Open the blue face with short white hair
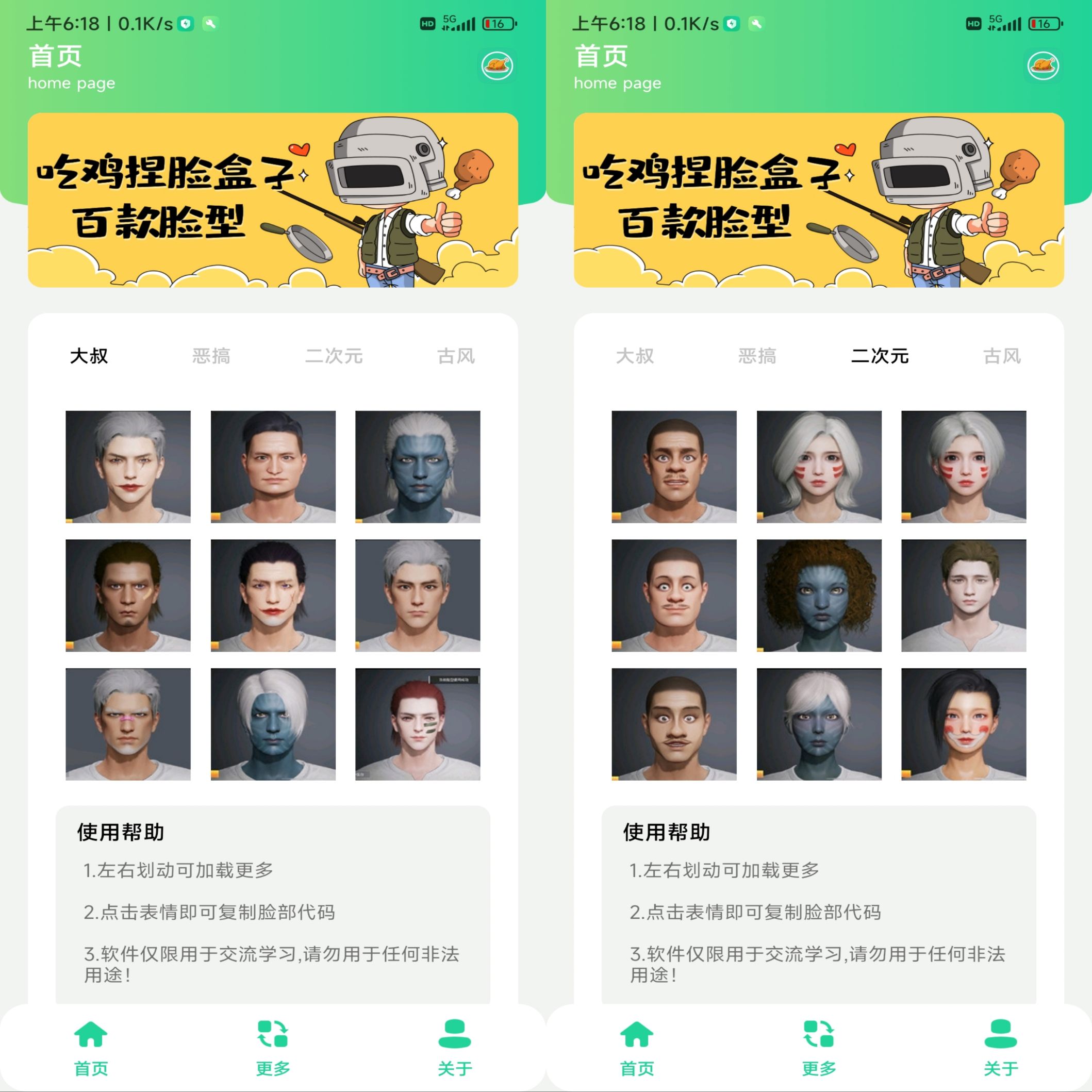This screenshot has width=1092, height=1092. pyautogui.click(x=818, y=724)
